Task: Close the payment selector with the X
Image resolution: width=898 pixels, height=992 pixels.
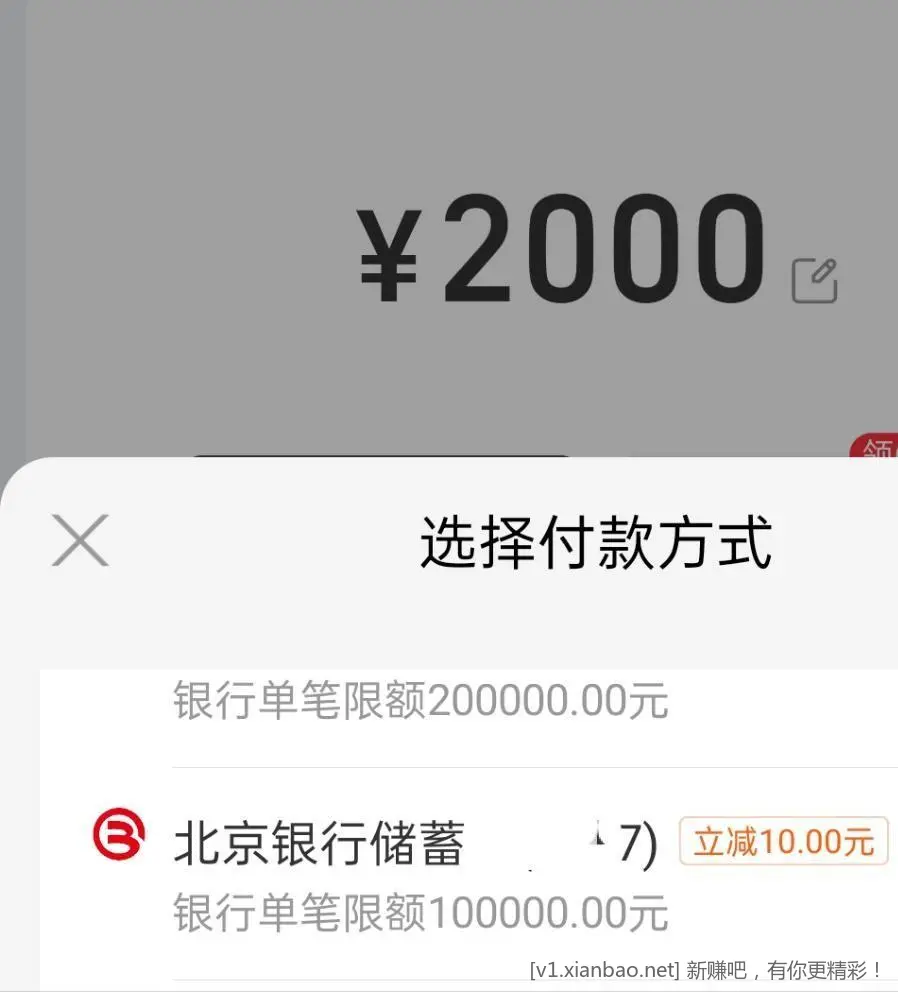Action: pyautogui.click(x=78, y=540)
